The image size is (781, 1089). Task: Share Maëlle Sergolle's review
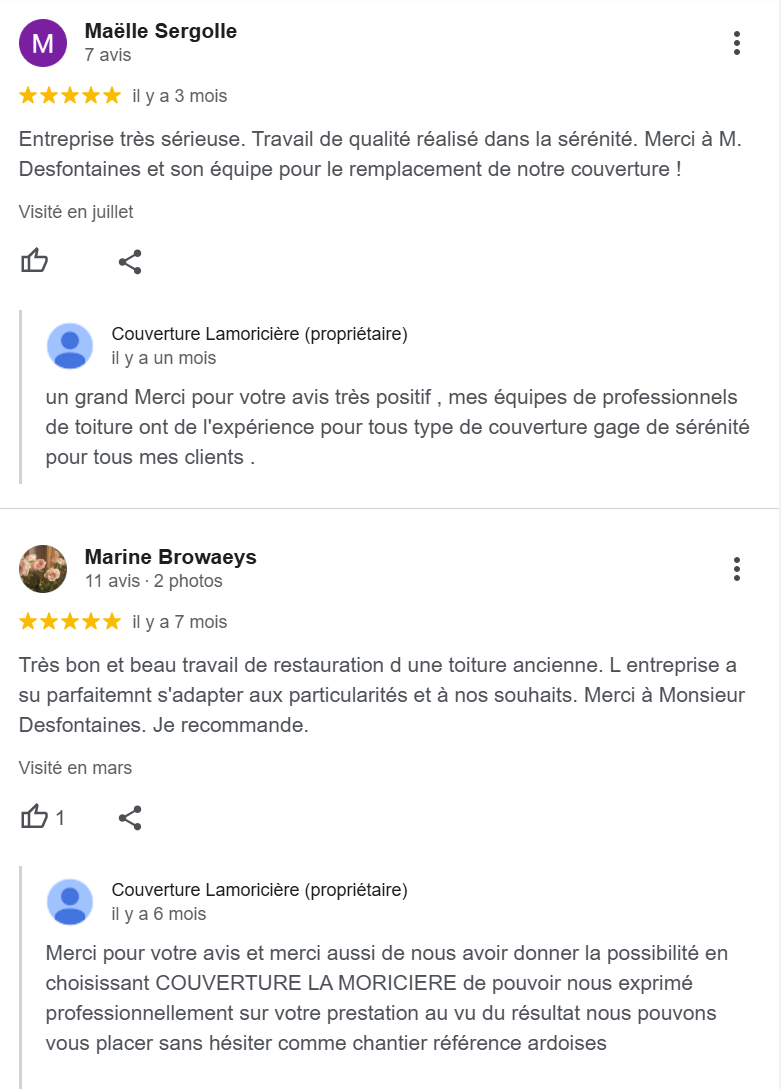(130, 262)
